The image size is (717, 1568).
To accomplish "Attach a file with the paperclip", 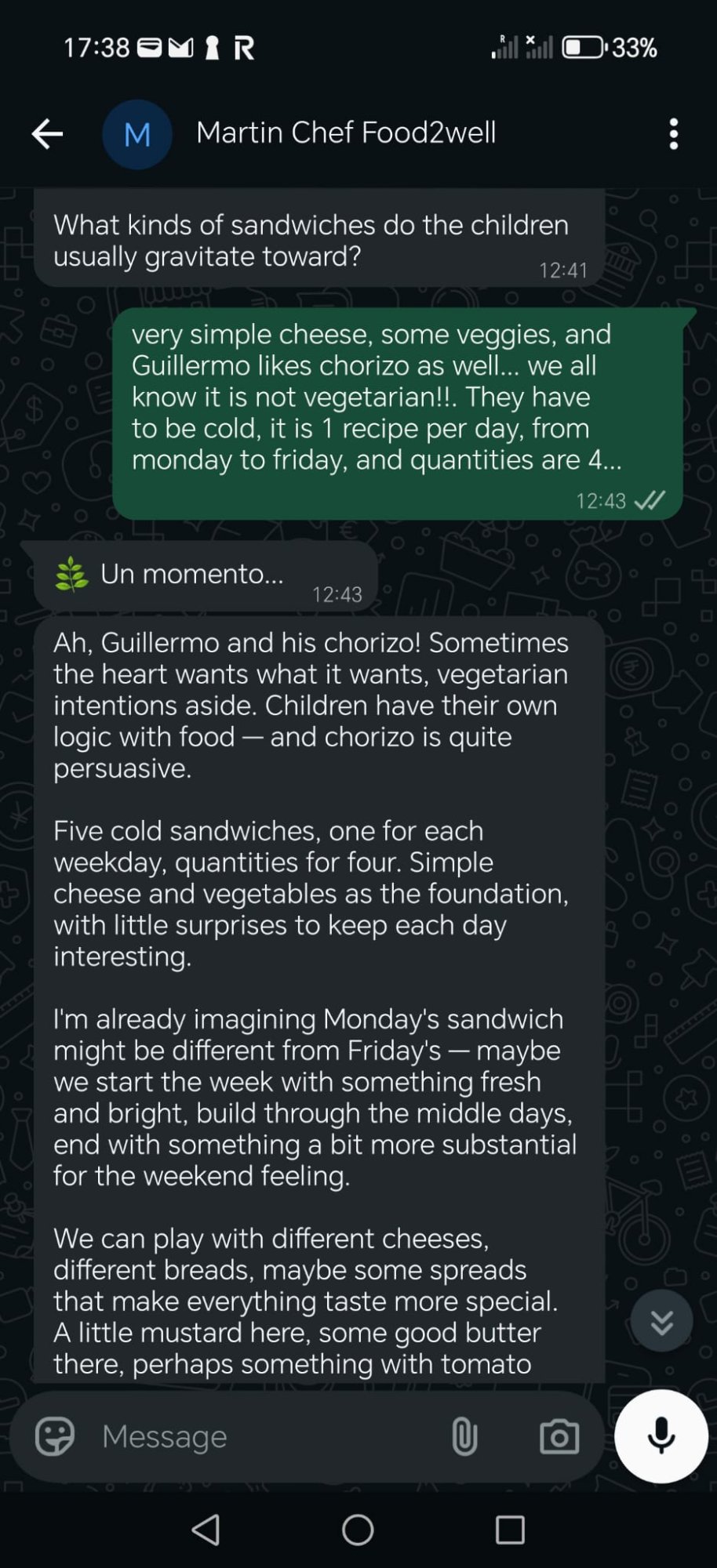I will pyautogui.click(x=464, y=1436).
